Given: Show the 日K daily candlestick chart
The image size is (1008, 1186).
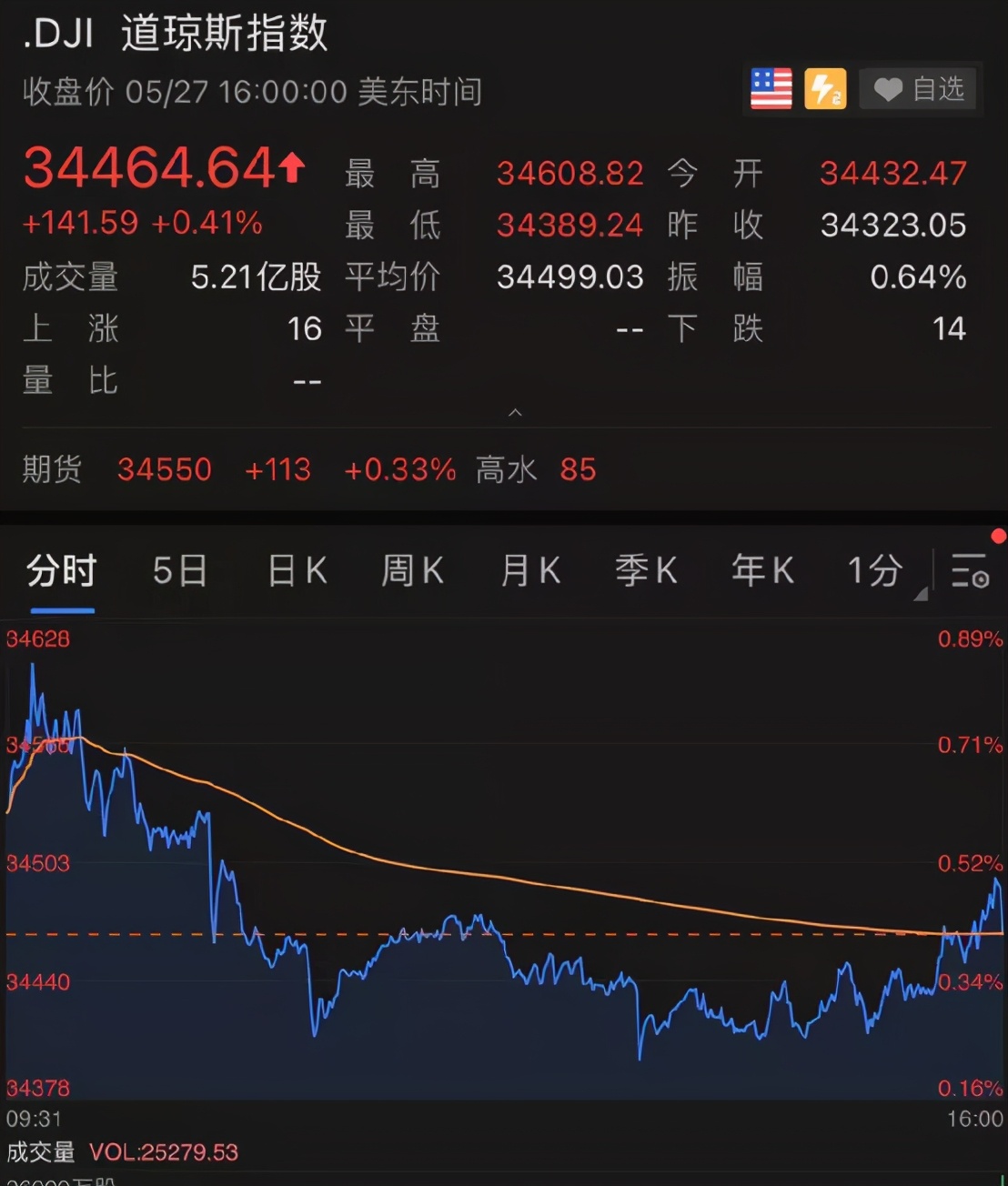Looking at the screenshot, I should [x=297, y=571].
